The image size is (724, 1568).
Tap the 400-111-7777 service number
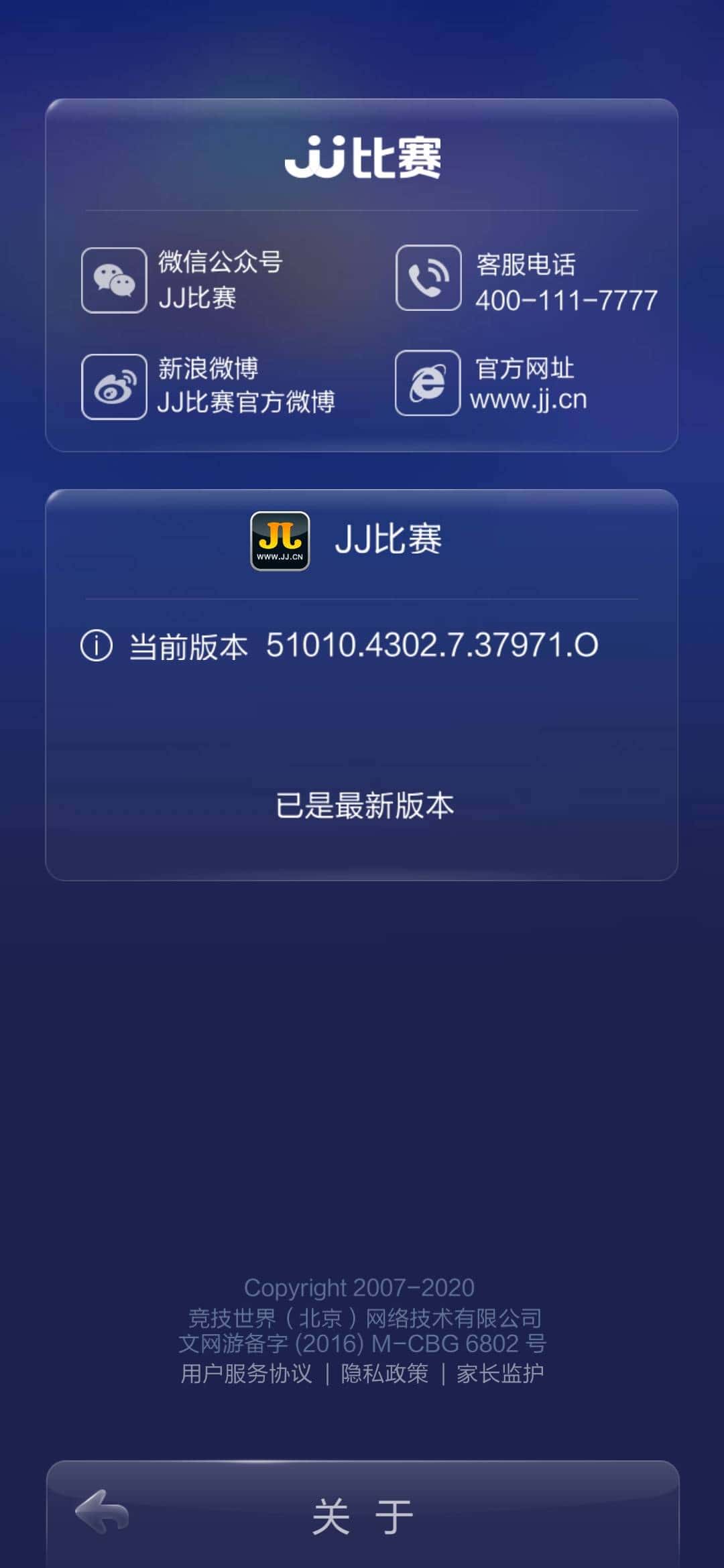click(565, 299)
